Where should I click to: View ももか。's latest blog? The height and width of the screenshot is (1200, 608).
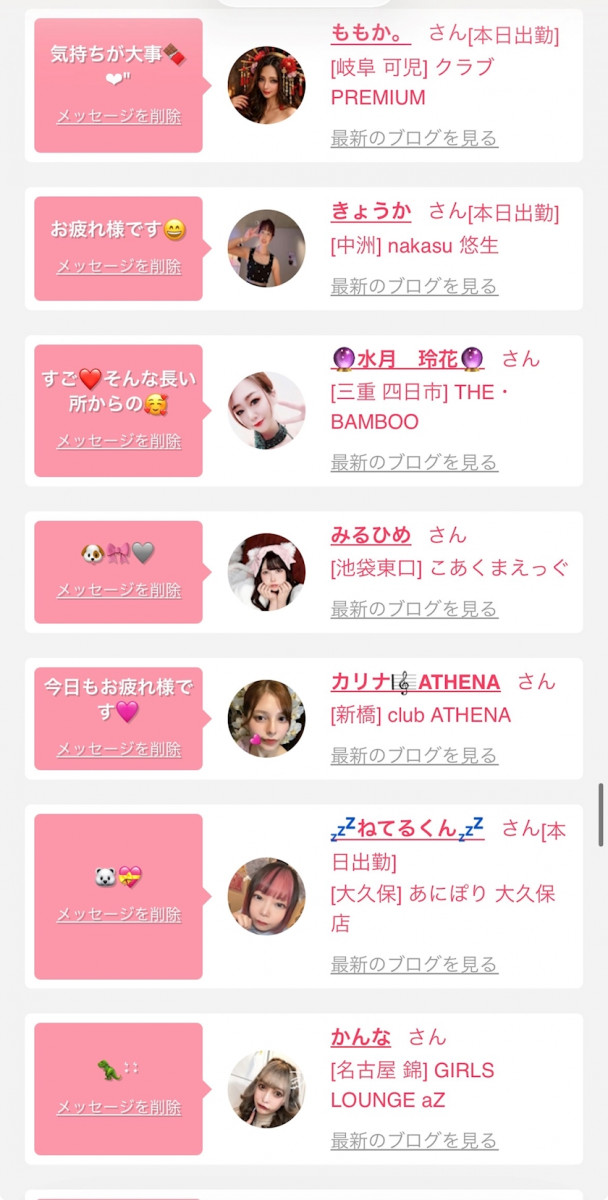pyautogui.click(x=414, y=138)
